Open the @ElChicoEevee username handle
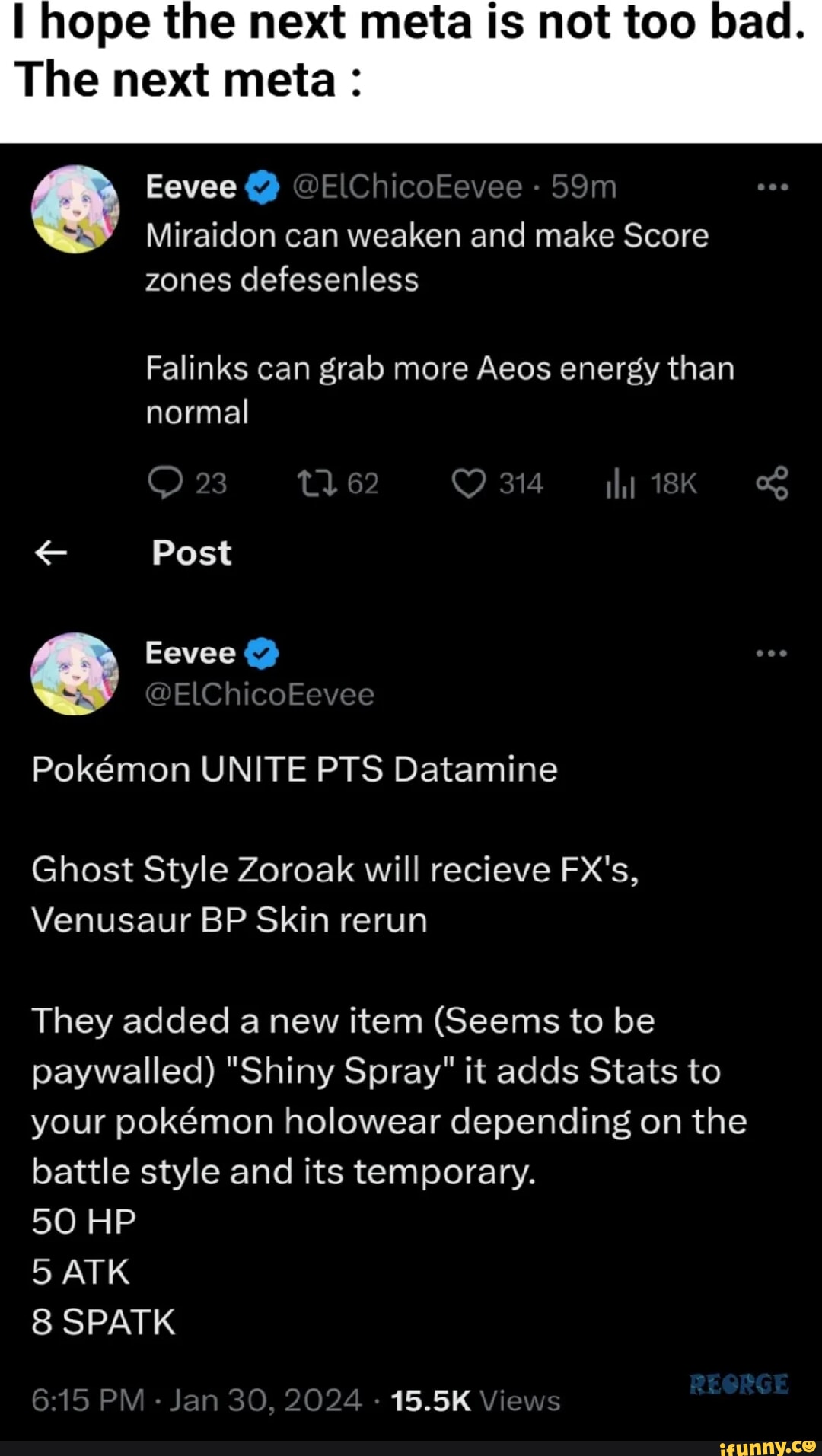The height and width of the screenshot is (1456, 822). tap(260, 693)
